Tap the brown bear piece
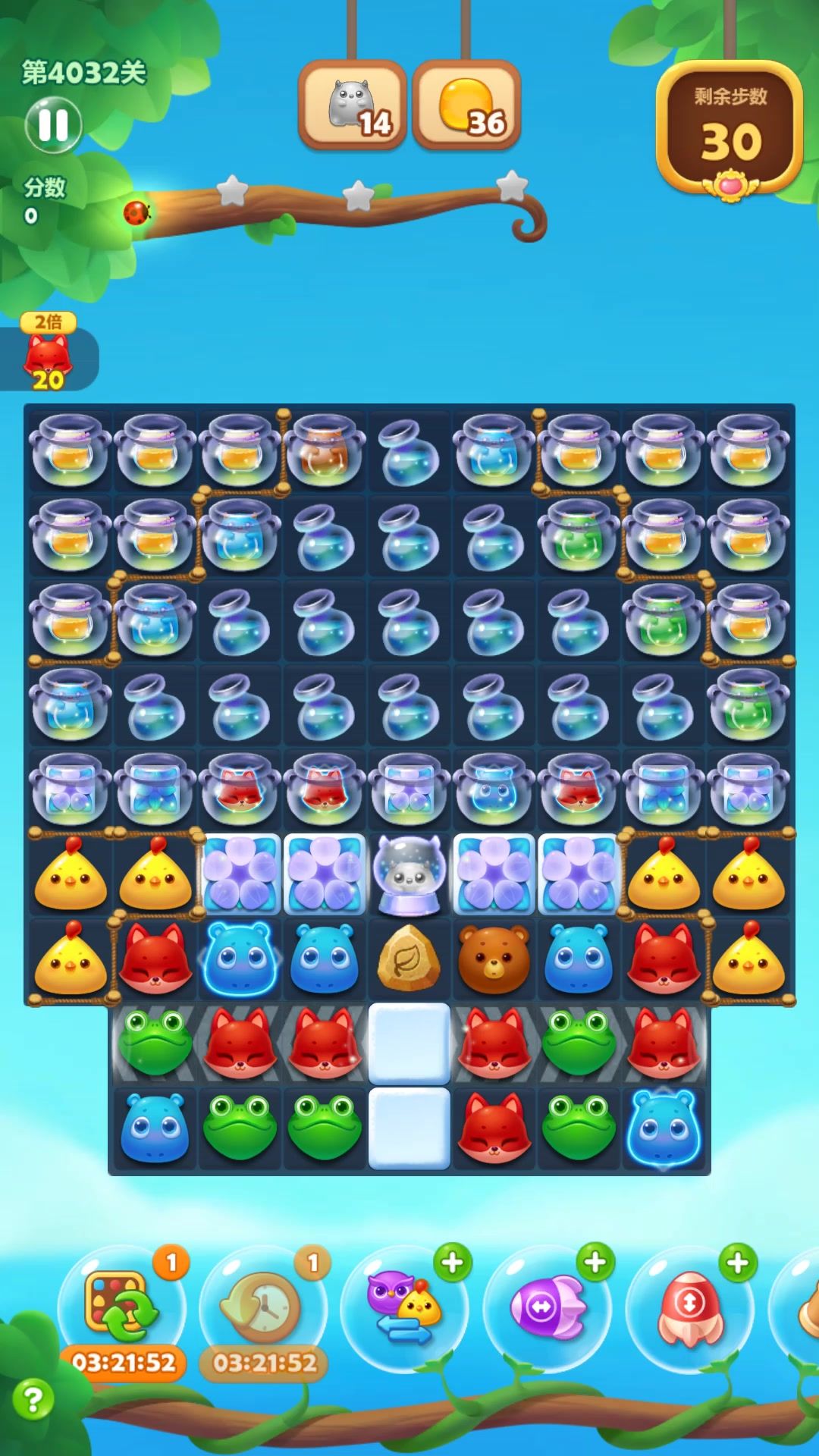Viewport: 819px width, 1456px height. pyautogui.click(x=494, y=959)
